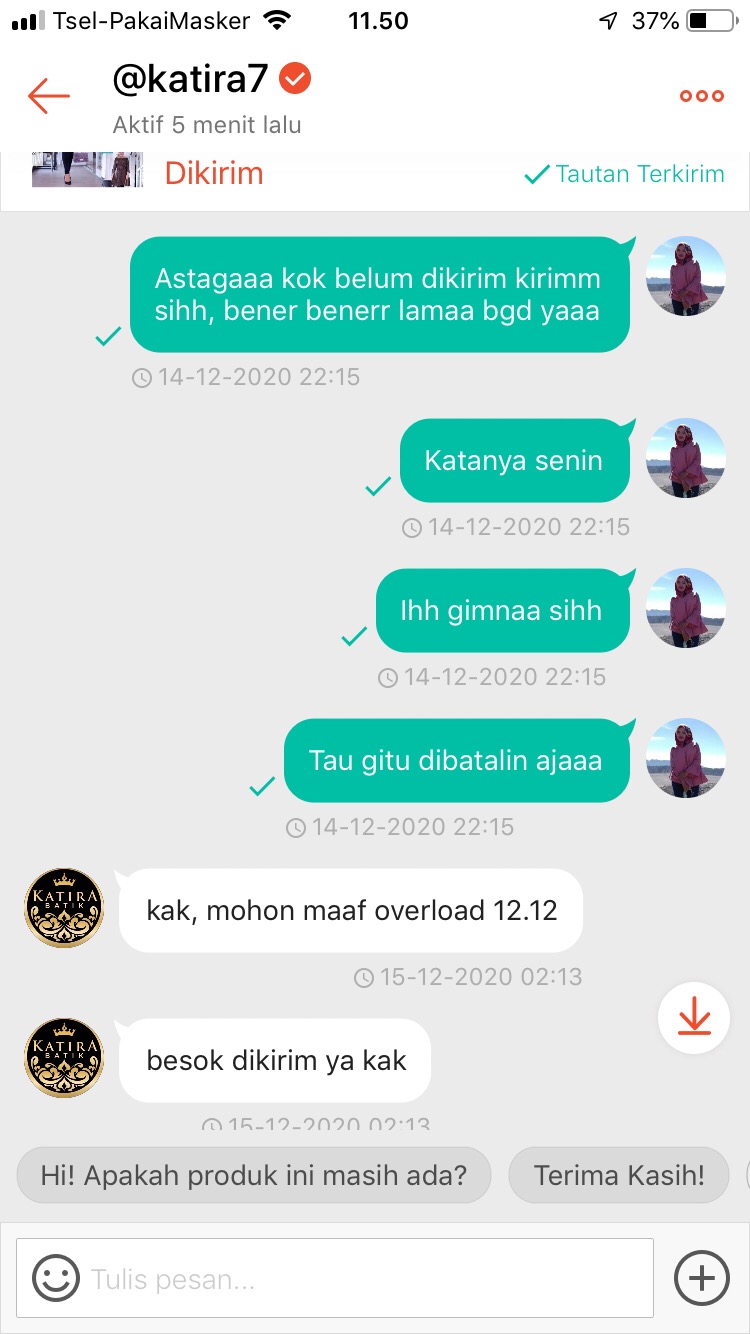Tap the plus icon to attach content
The height and width of the screenshot is (1334, 750).
(x=700, y=1278)
